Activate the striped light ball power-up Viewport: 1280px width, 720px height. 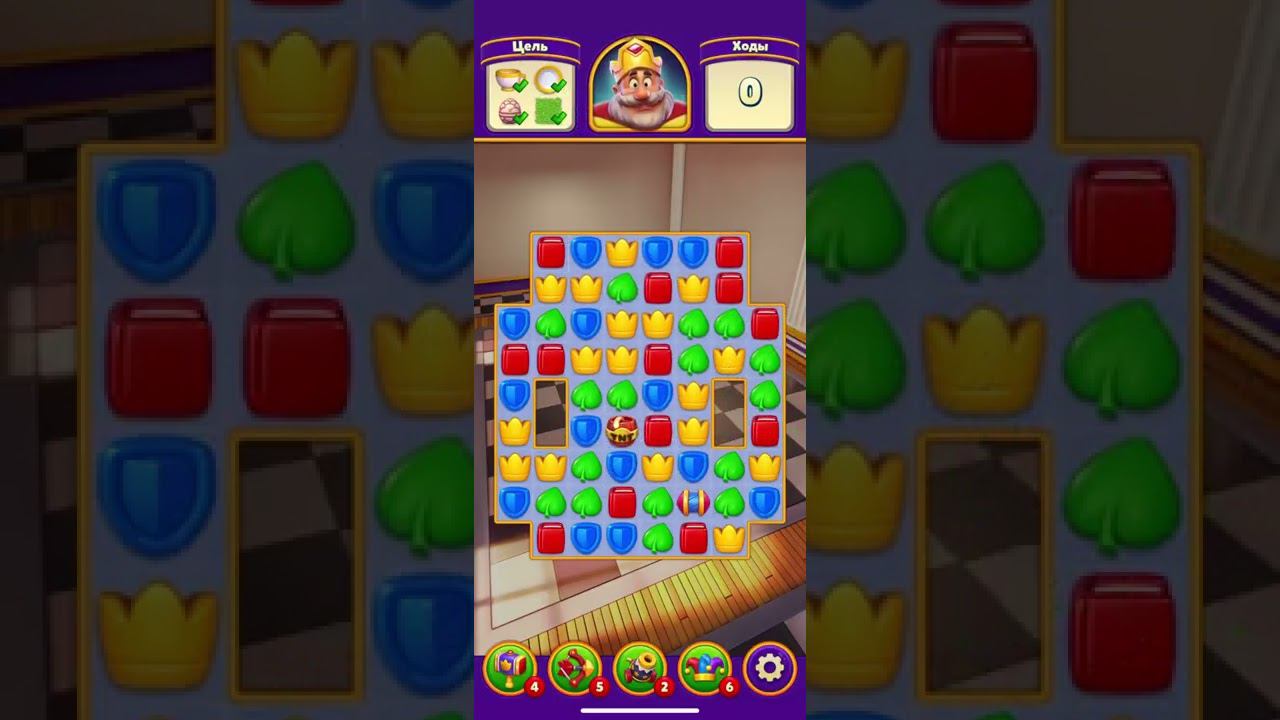click(693, 501)
